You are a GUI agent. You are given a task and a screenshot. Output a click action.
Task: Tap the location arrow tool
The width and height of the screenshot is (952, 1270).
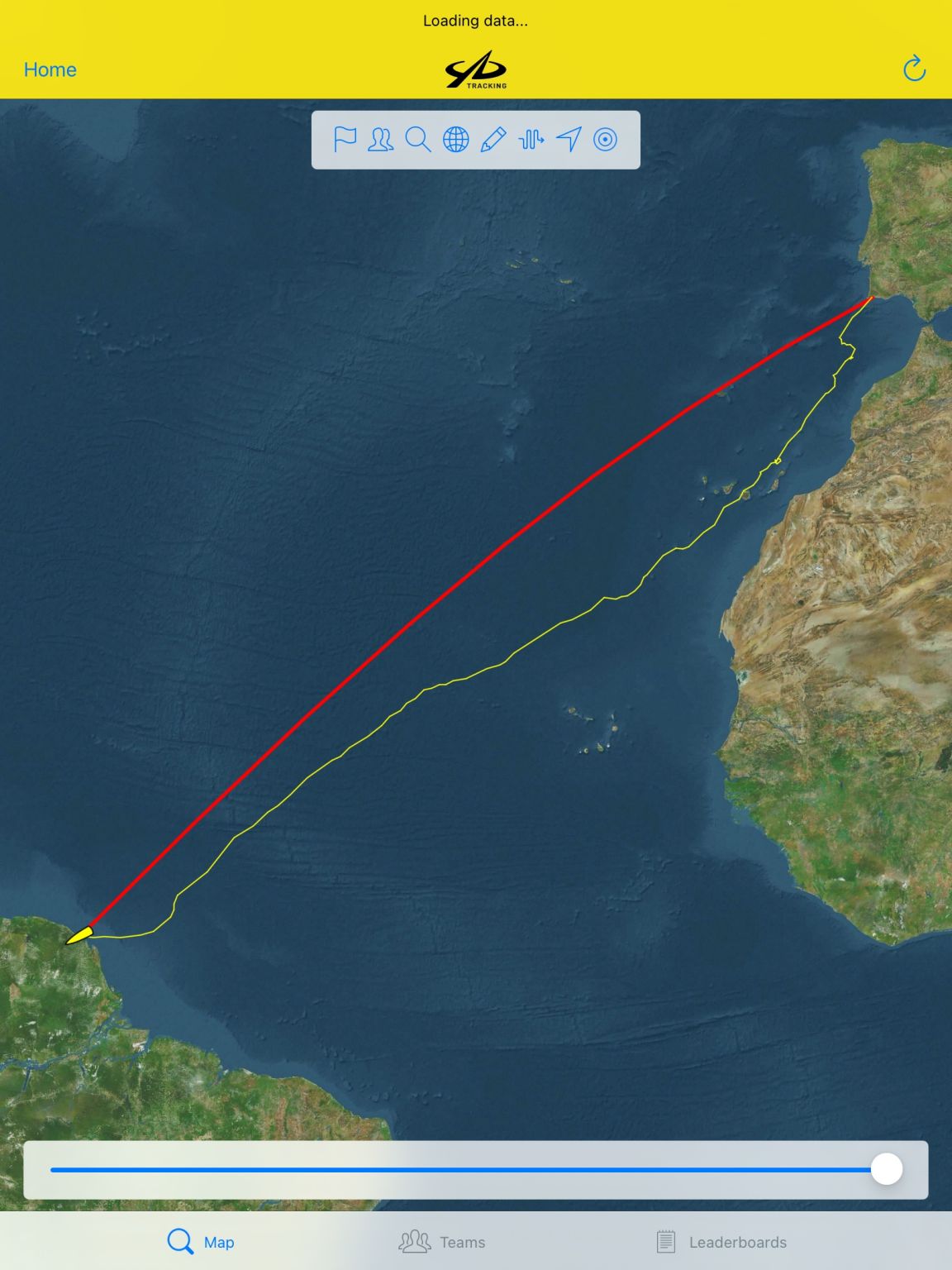coord(569,139)
